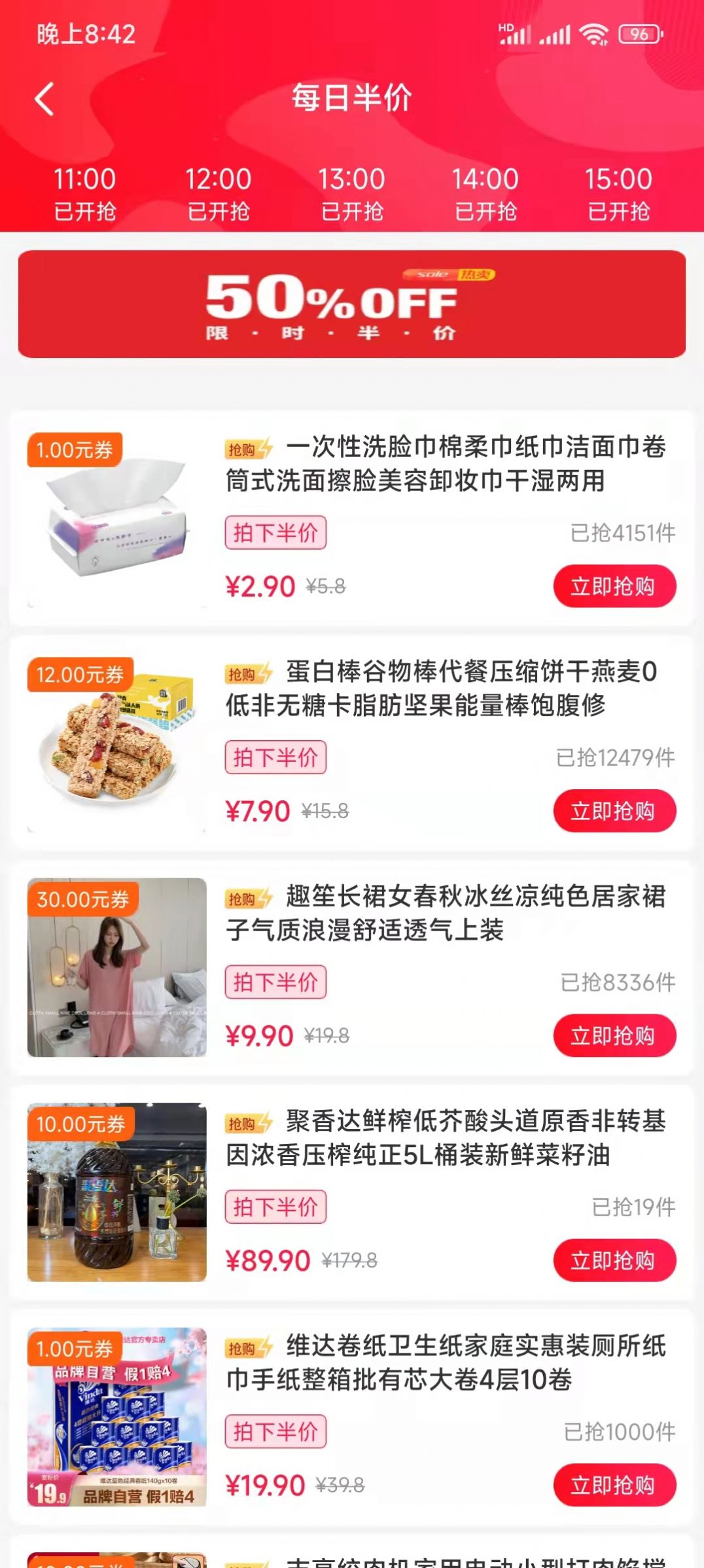
Task: Switch to the 13:00 time slot
Action: coord(352,192)
